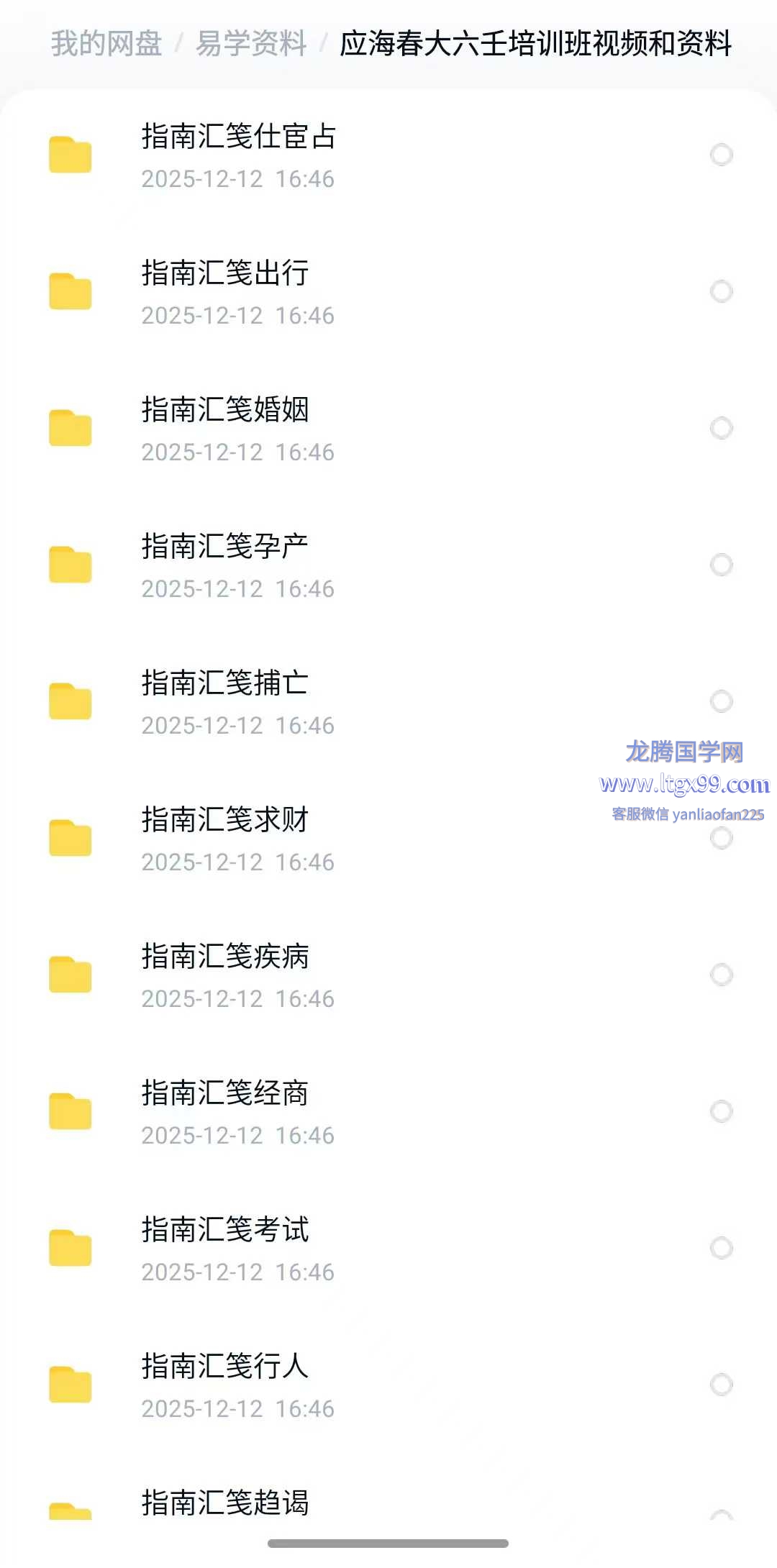Check the circle next to 指南汇笺疾病

[x=721, y=975]
